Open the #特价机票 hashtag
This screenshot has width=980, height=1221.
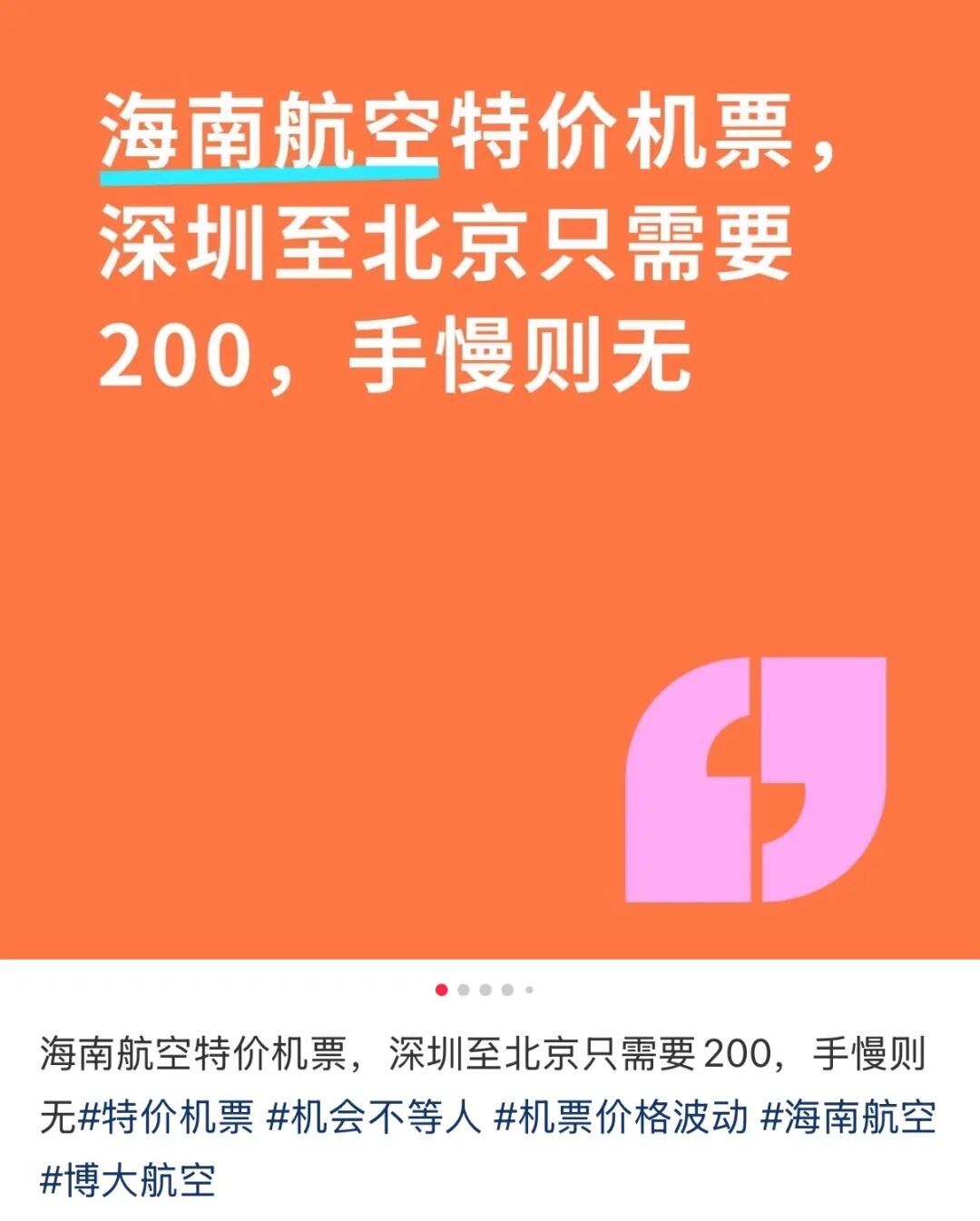click(x=167, y=1117)
